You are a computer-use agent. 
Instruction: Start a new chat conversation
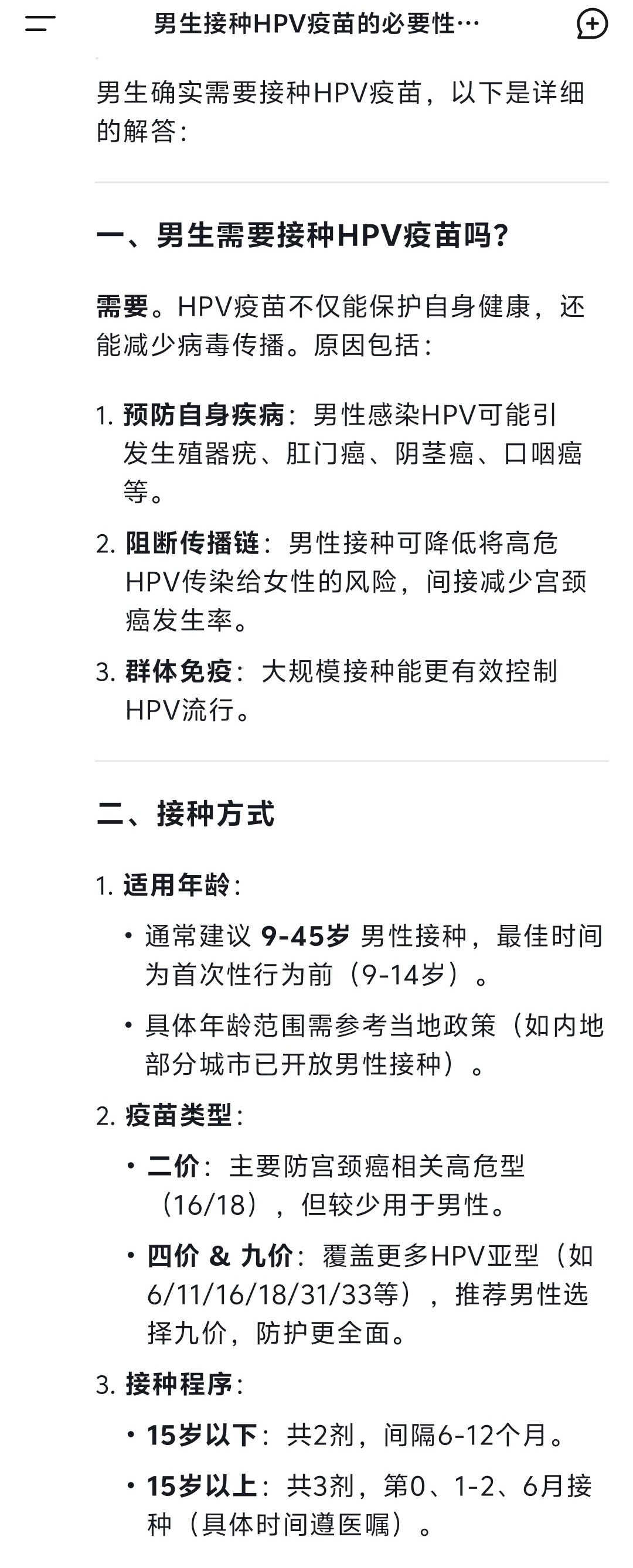pyautogui.click(x=591, y=25)
